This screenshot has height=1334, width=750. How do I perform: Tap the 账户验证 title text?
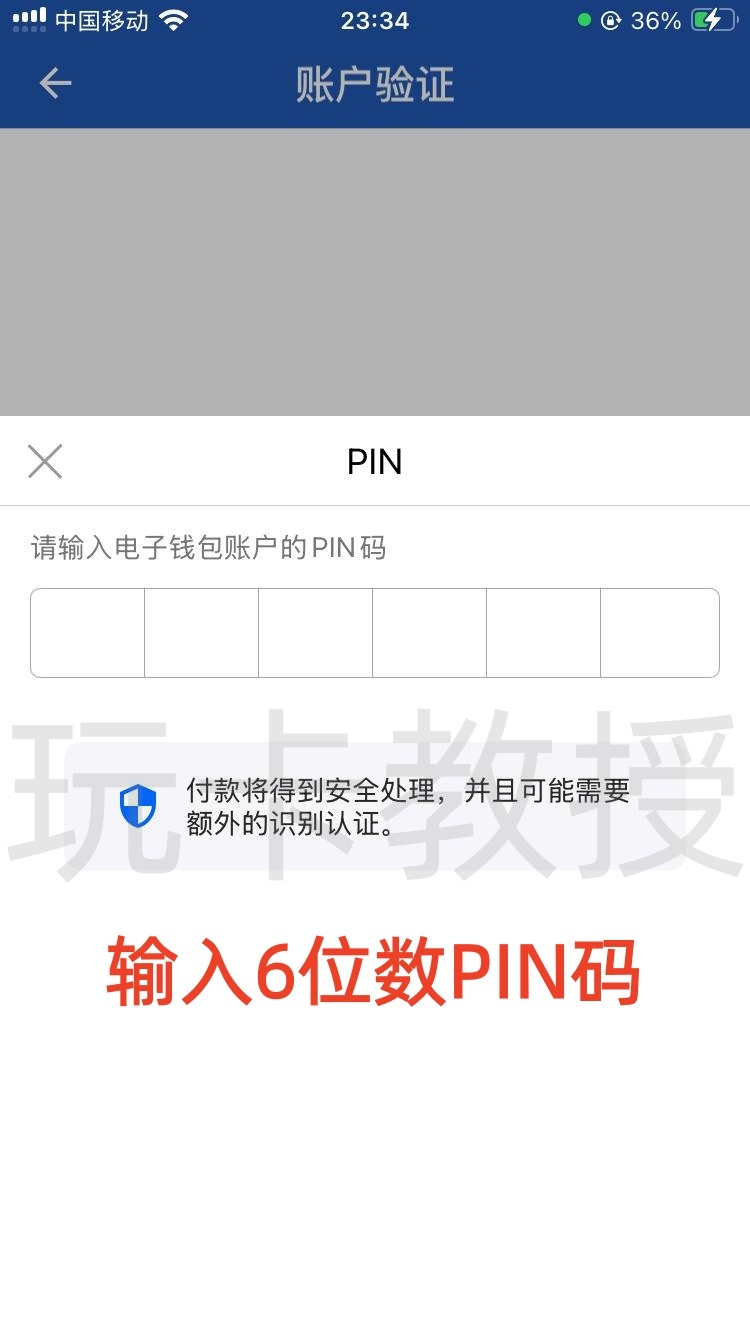click(375, 84)
